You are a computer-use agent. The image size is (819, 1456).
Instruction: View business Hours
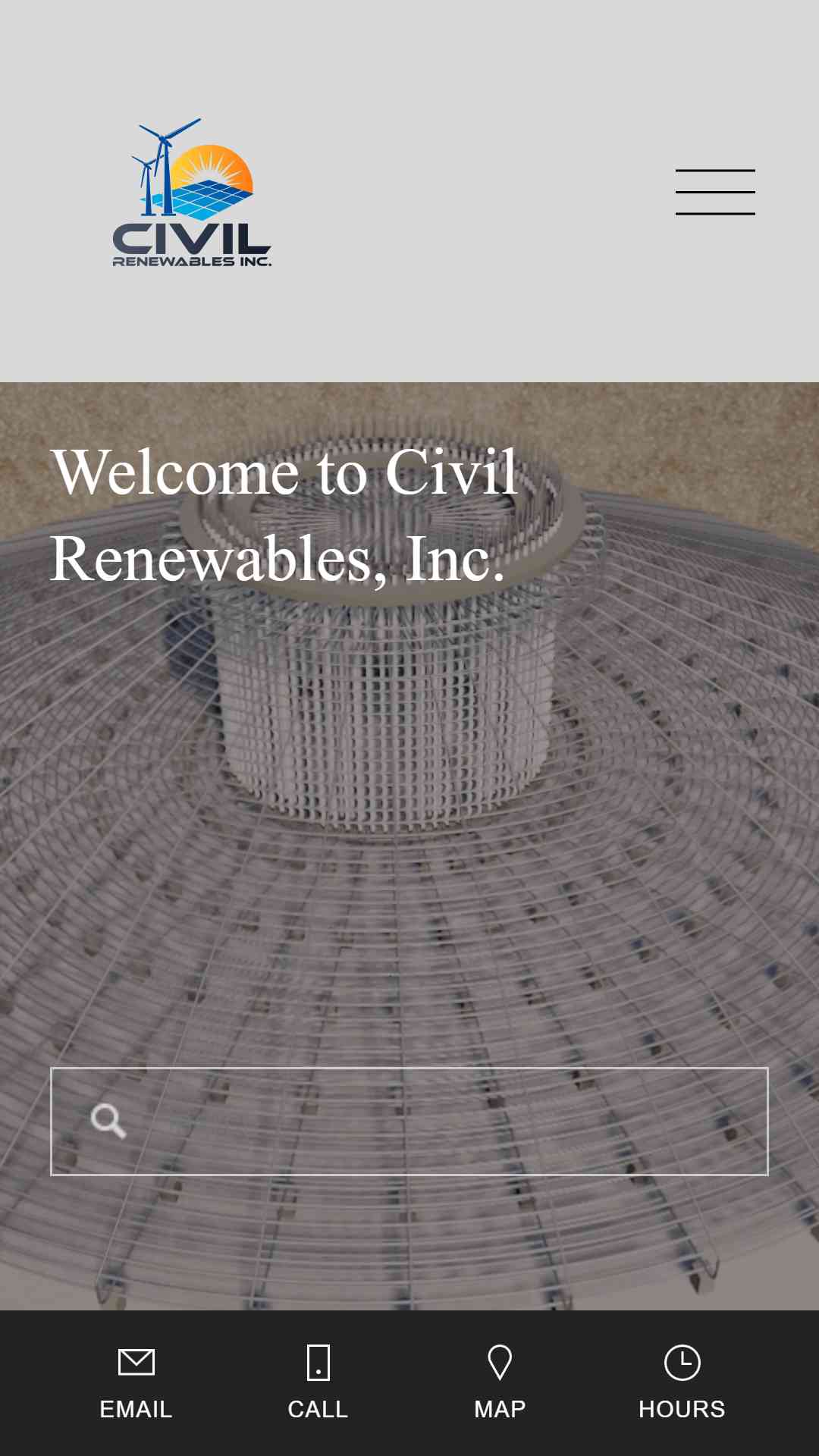coord(682,1383)
